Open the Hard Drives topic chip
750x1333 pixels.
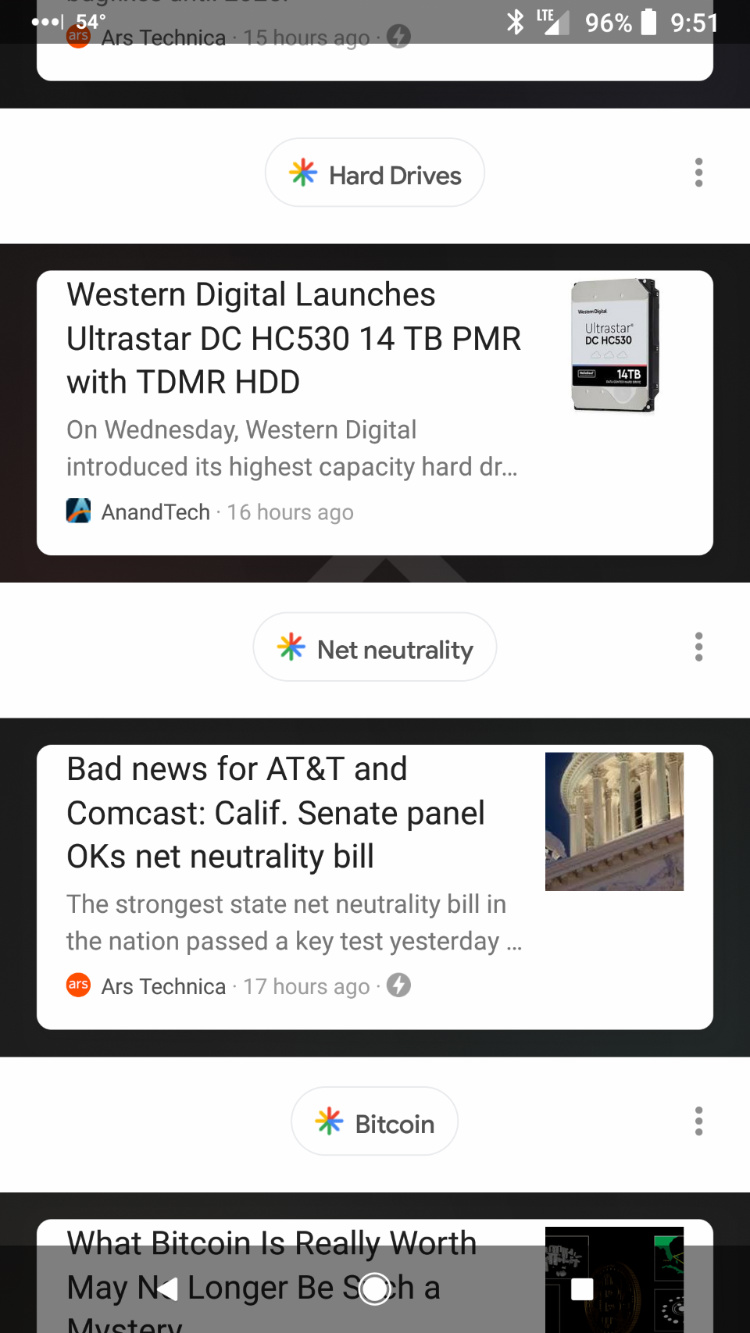(x=375, y=174)
